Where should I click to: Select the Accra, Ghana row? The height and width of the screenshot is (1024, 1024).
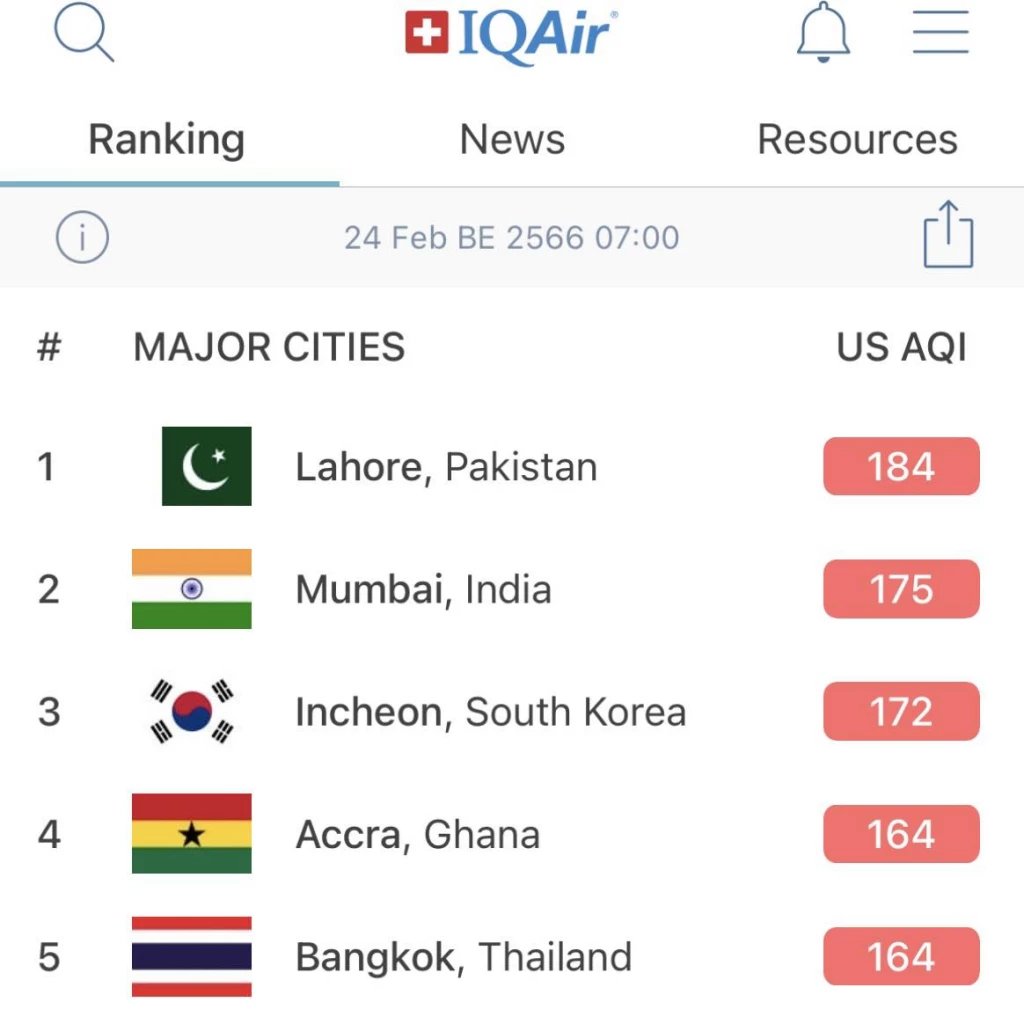coord(417,835)
